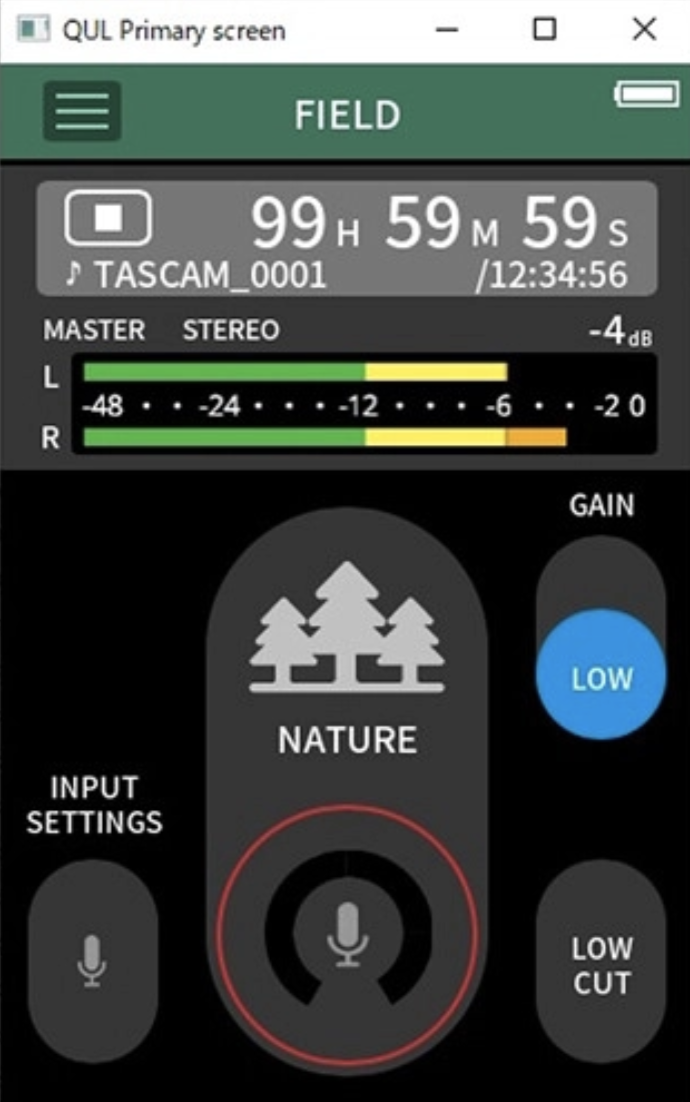Maximize the QUL Primary screen window
The height and width of the screenshot is (1102, 690).
point(545,30)
